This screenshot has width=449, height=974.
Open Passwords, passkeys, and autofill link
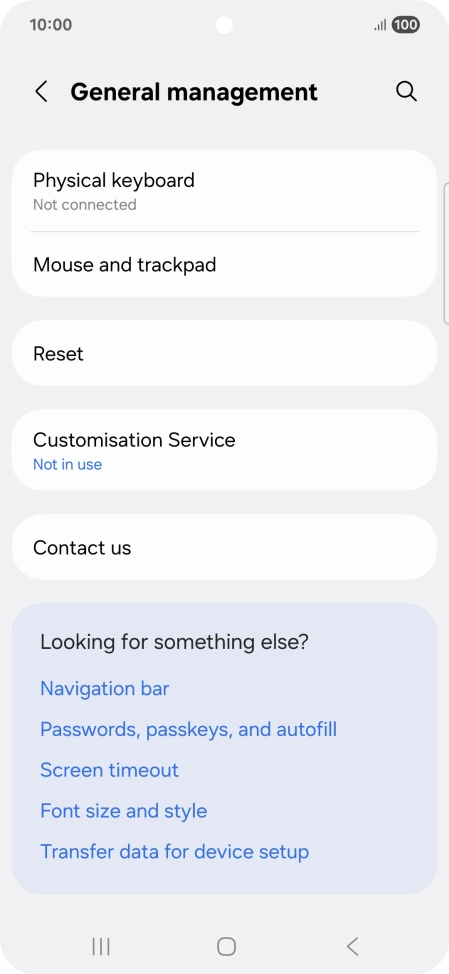[188, 729]
